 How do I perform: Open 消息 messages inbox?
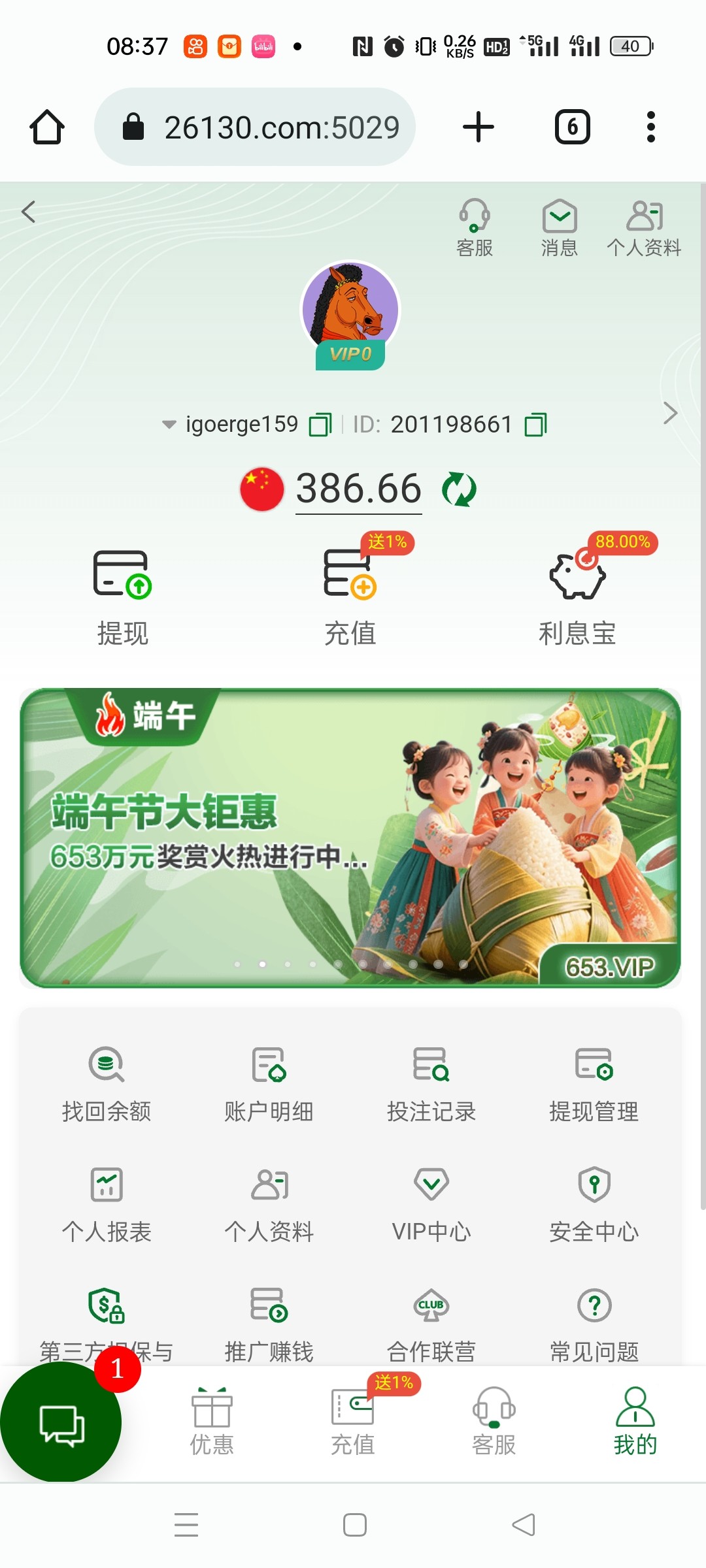point(559,227)
